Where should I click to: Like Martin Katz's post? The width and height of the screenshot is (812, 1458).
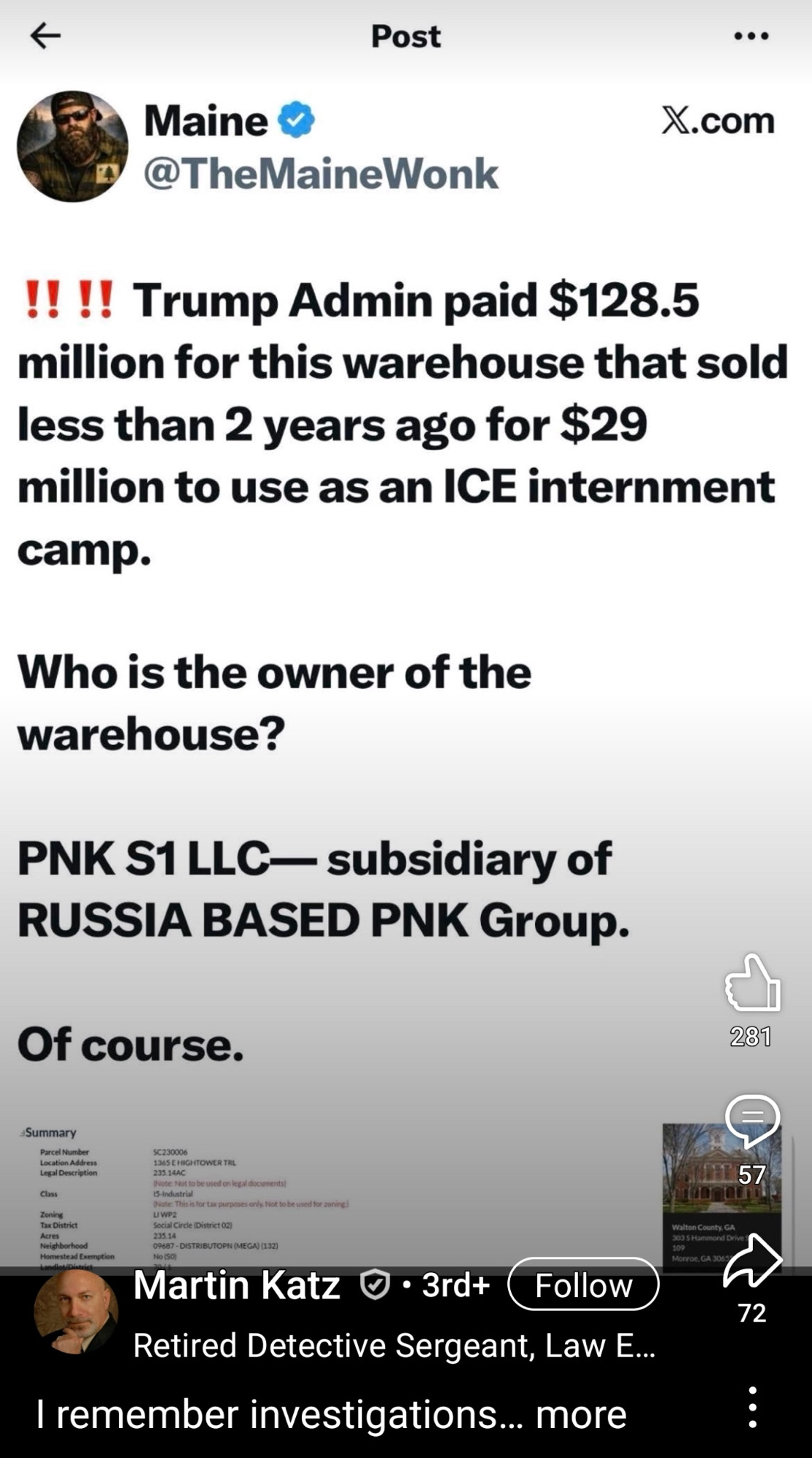752,983
